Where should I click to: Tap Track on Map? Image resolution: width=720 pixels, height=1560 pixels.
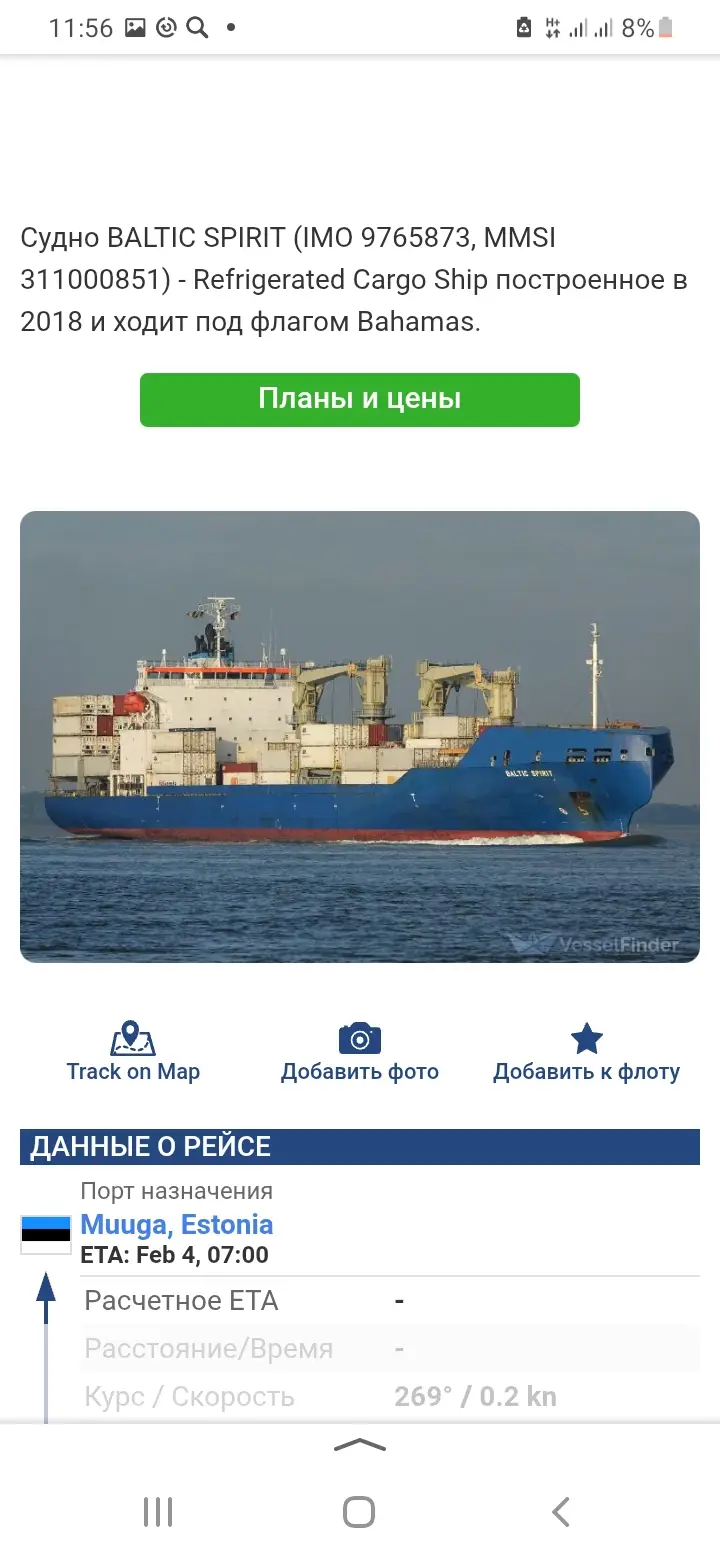point(133,1052)
